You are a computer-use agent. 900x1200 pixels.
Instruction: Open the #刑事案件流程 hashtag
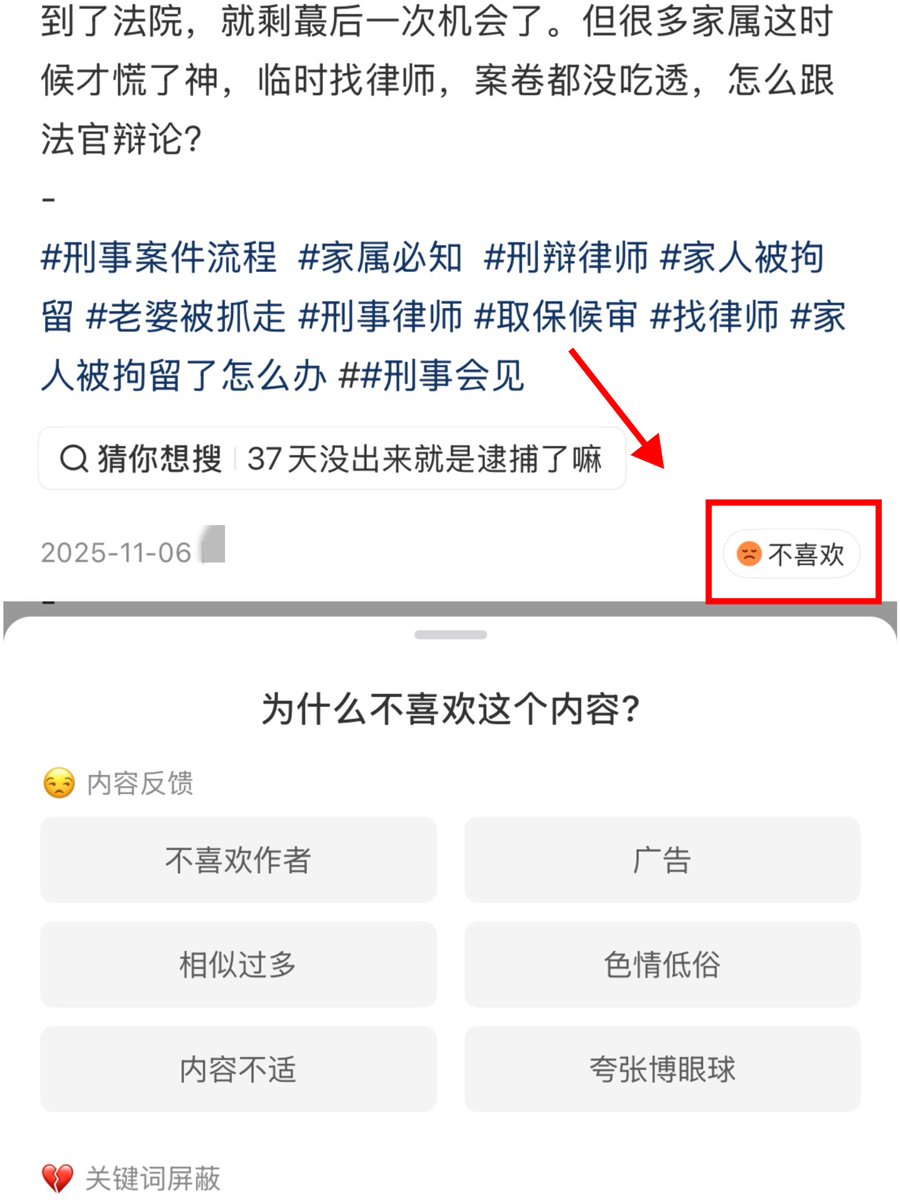pos(158,258)
